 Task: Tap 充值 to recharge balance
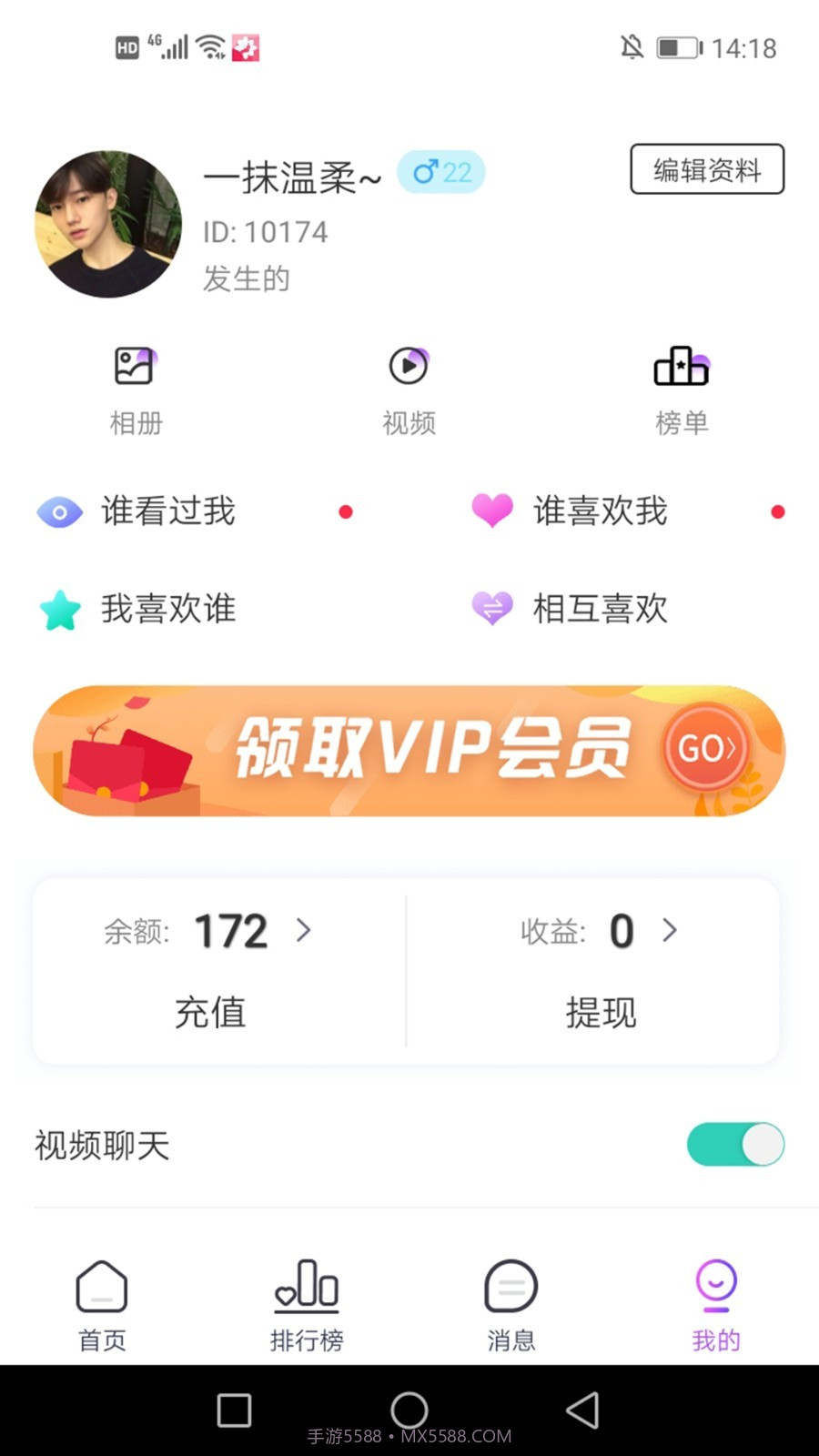coord(210,1013)
